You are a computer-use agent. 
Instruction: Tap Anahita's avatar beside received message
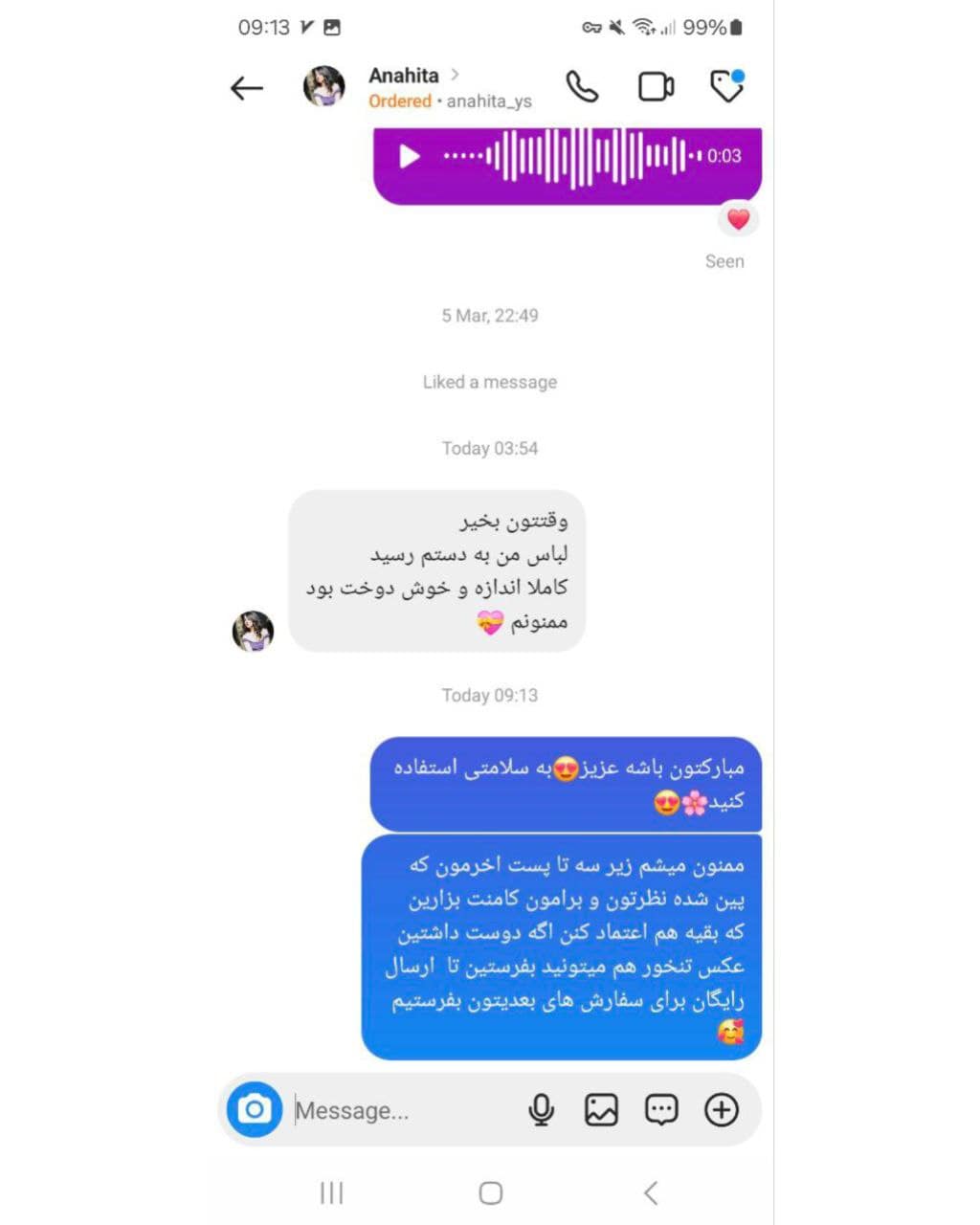(254, 632)
